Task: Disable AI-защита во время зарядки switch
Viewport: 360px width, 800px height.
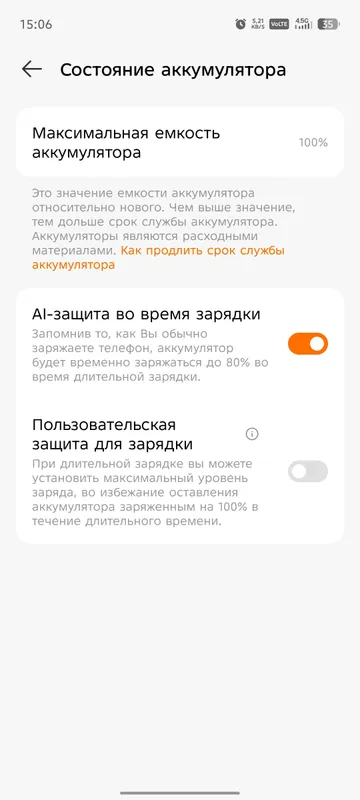Action: coord(307,344)
